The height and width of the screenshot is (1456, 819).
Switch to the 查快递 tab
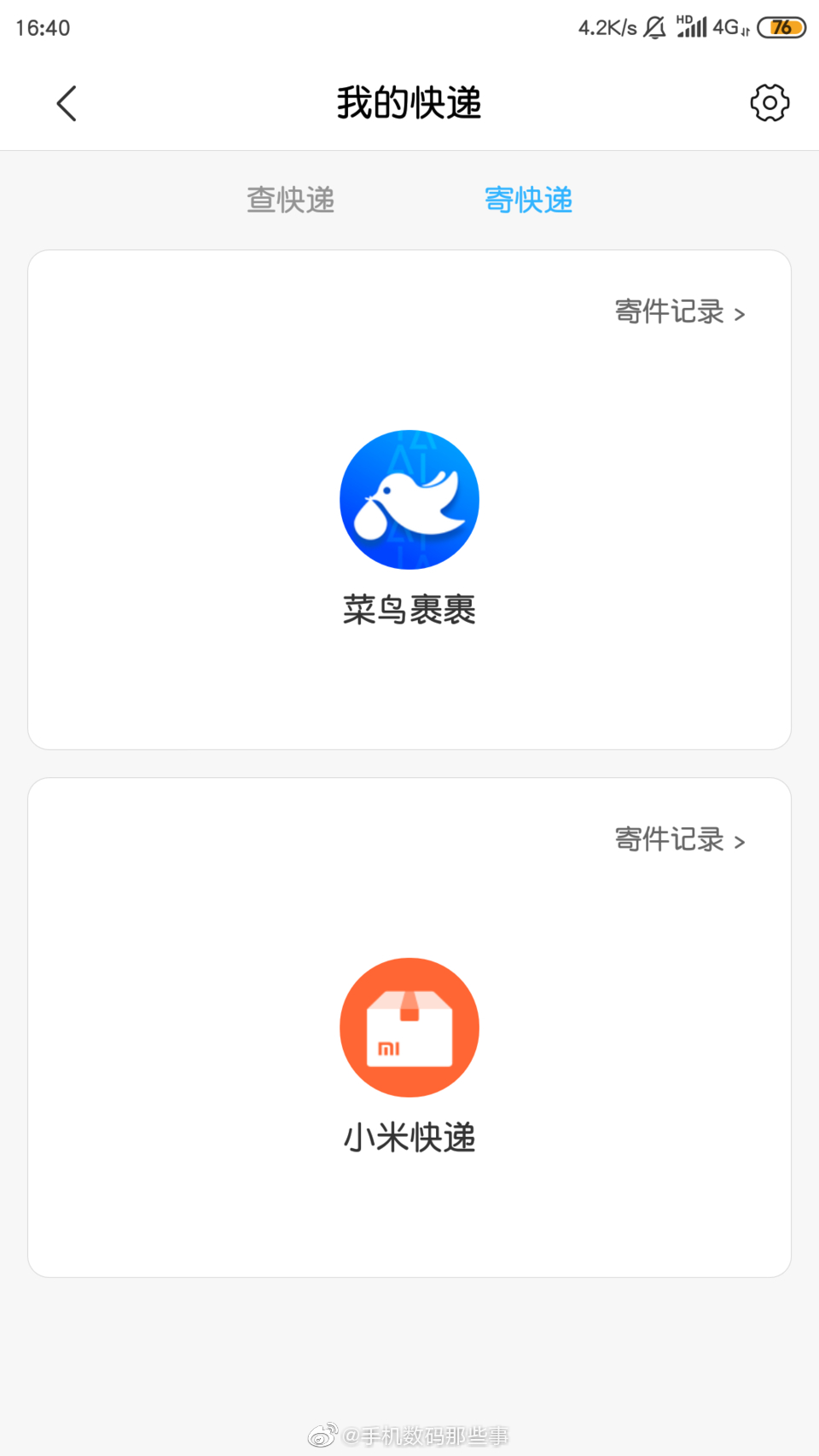click(x=290, y=200)
